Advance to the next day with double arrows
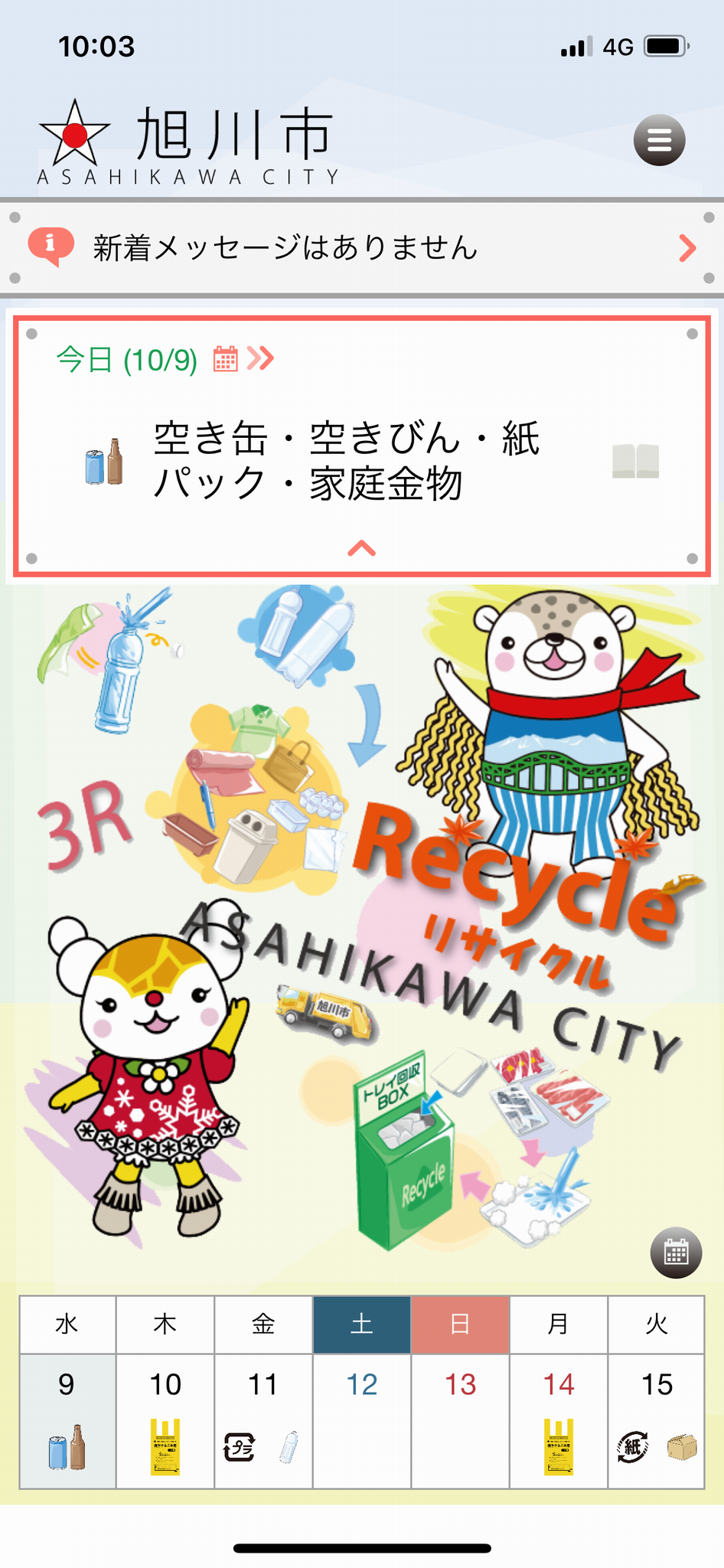This screenshot has width=724, height=1568. [261, 358]
